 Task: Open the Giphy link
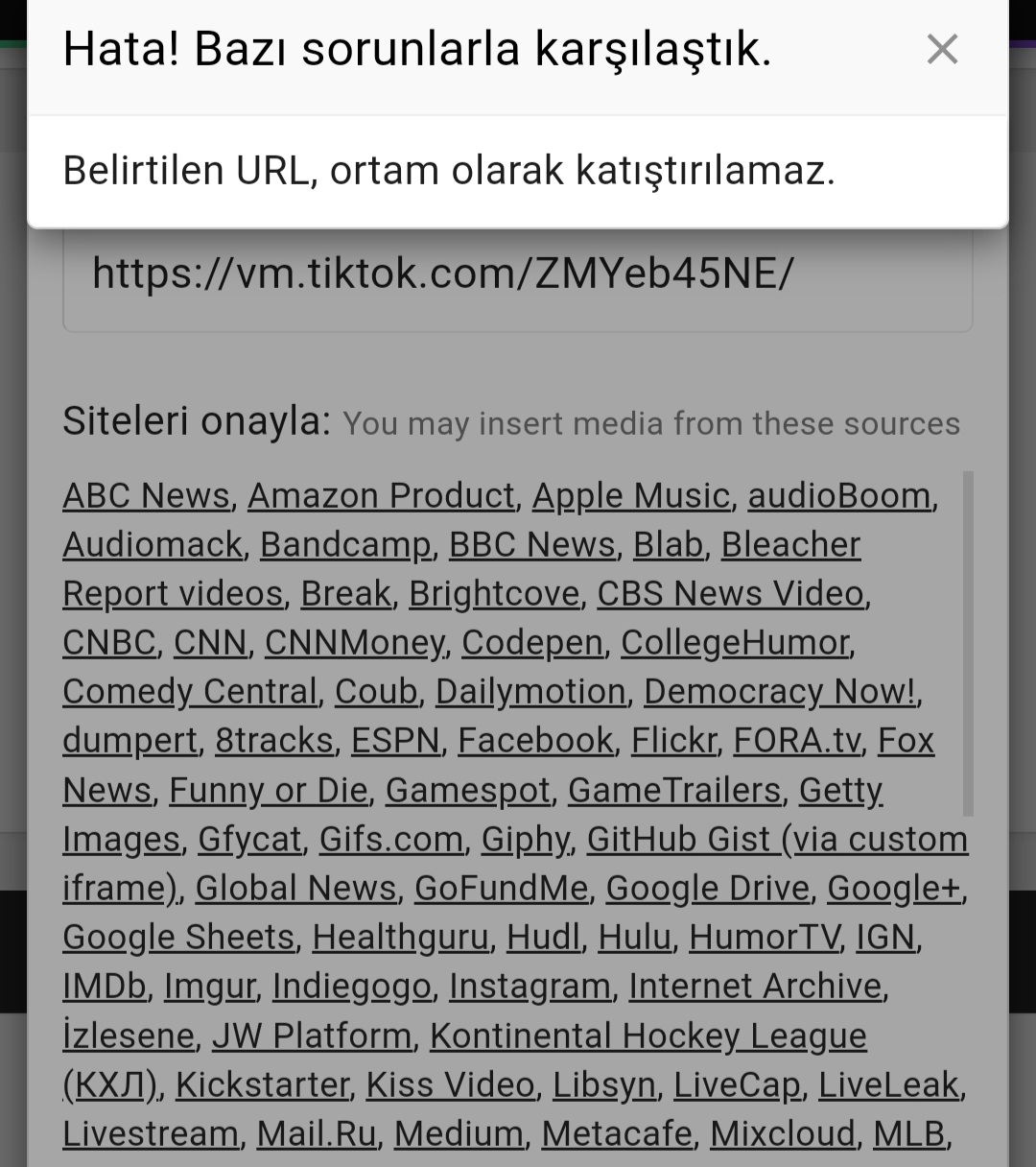point(525,840)
